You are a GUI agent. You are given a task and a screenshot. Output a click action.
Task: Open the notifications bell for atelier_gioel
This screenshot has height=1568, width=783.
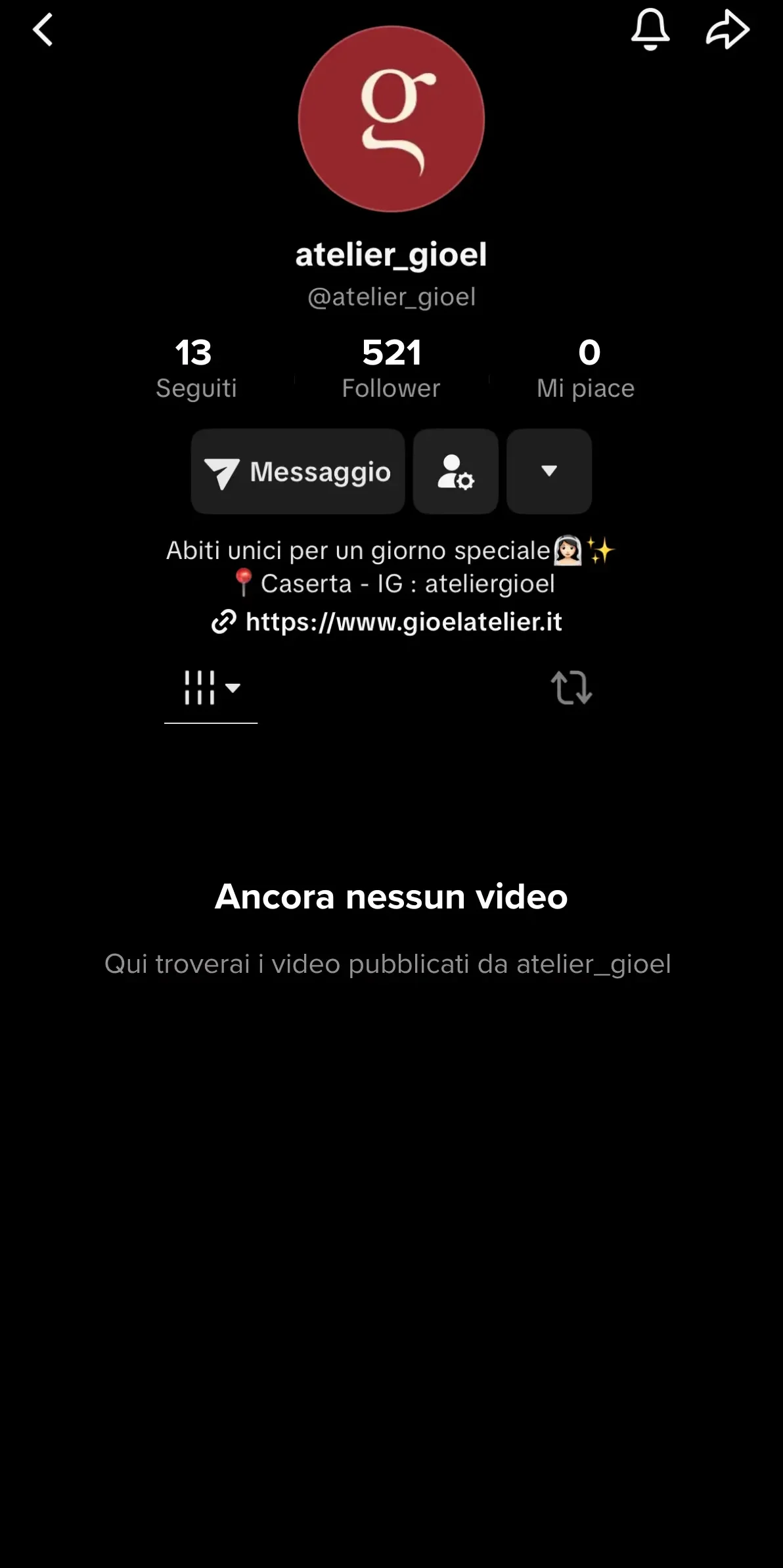(x=650, y=30)
